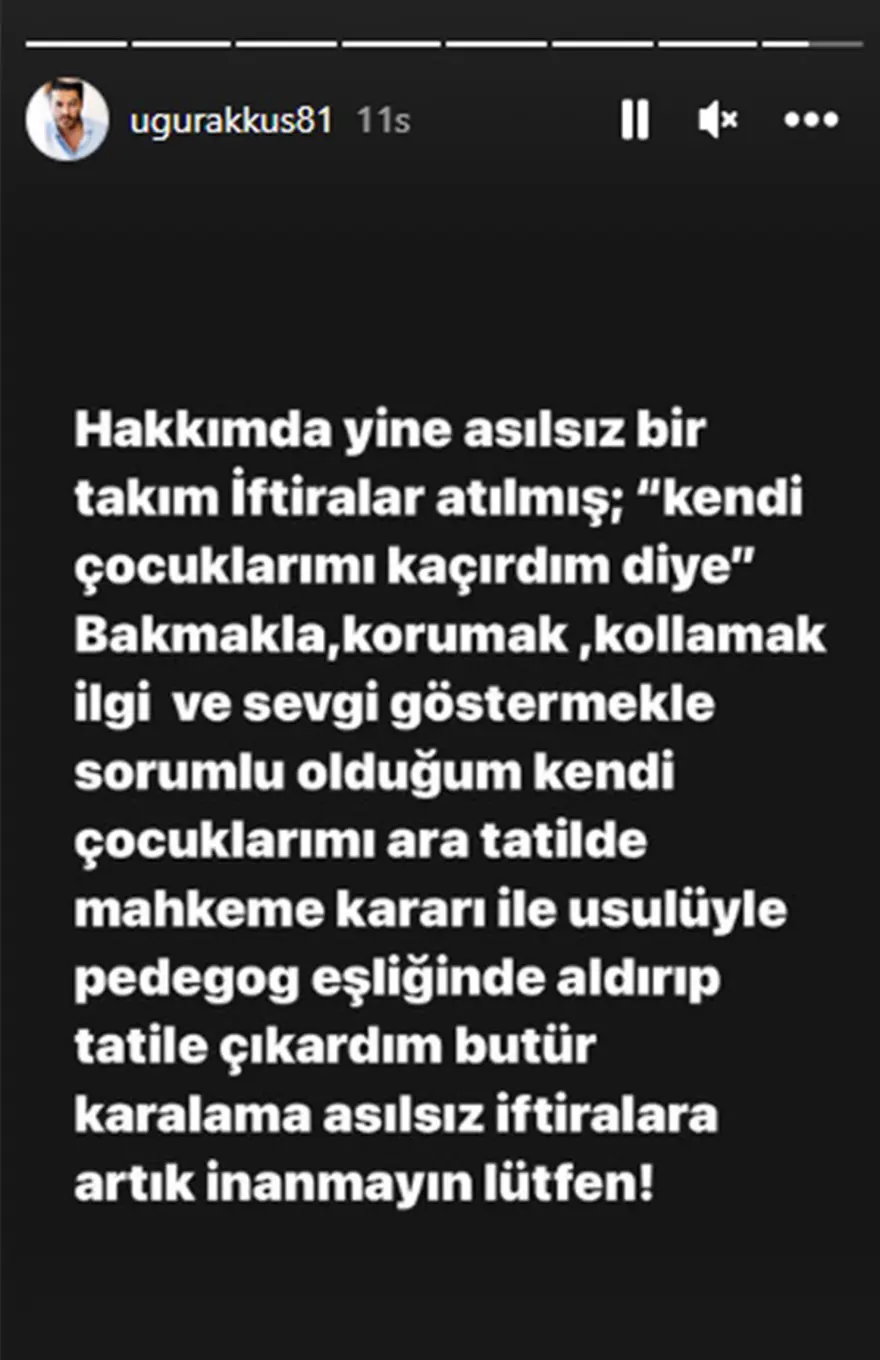
Task: Open the three-dot options menu
Action: click(810, 120)
